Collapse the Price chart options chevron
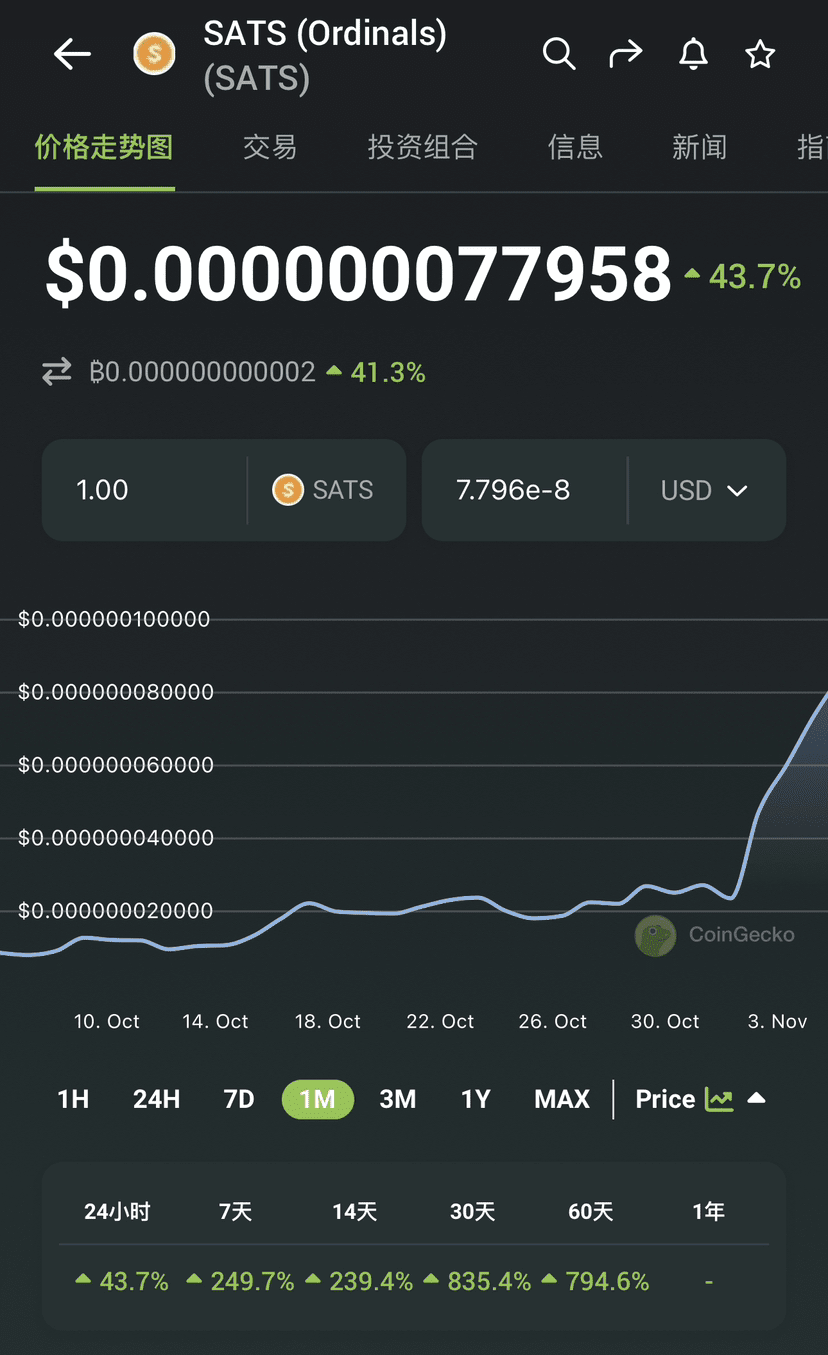The image size is (828, 1355). 758,1098
